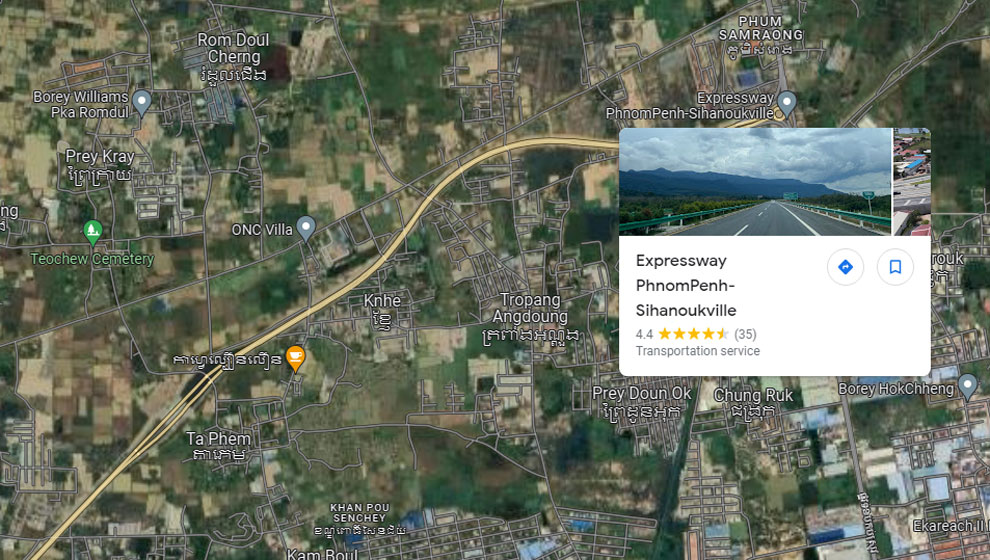Screen dimensions: 990x560
Task: View the second photo in the place card
Action: click(912, 182)
